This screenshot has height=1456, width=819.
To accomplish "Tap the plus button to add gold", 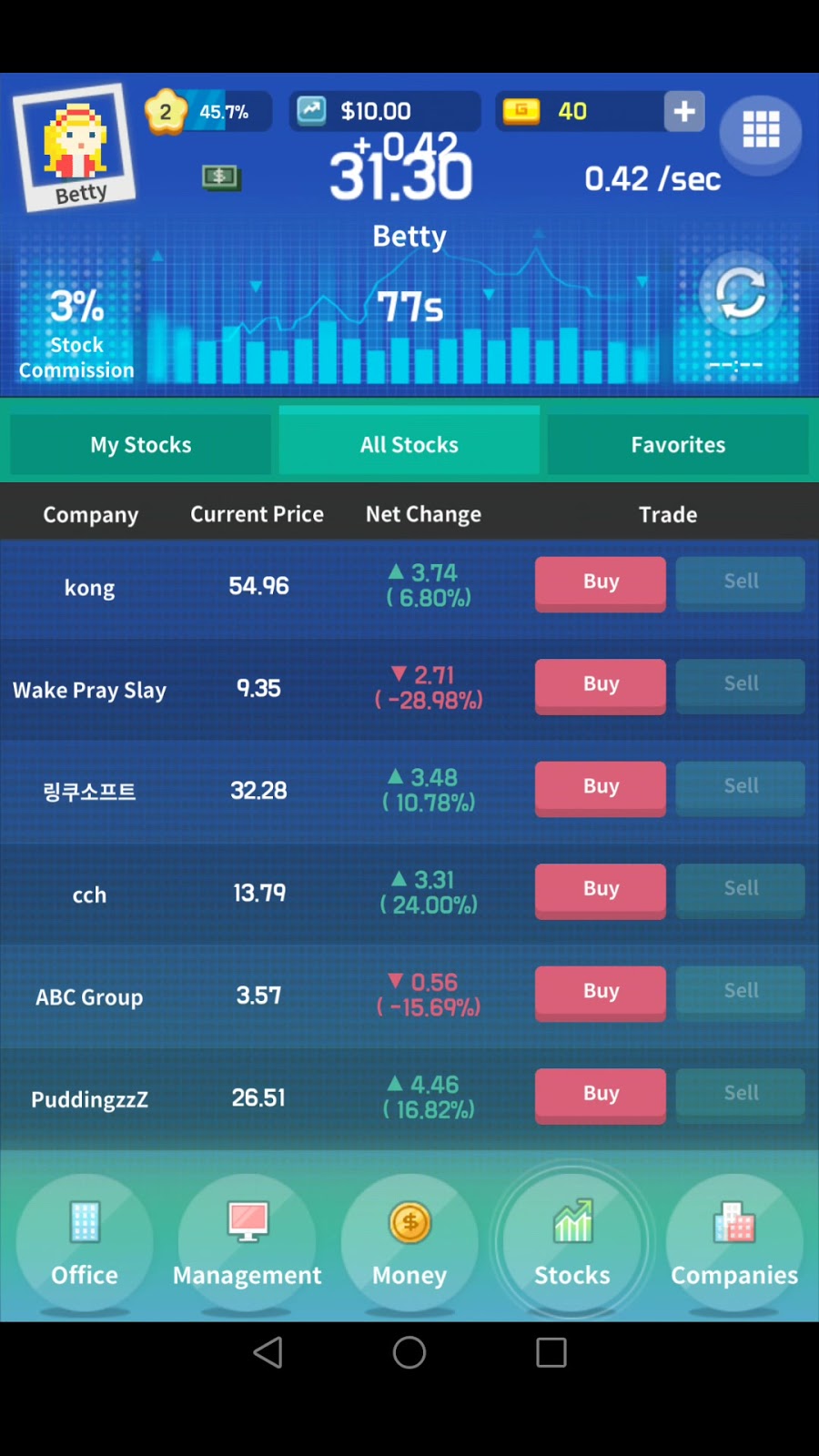I will (684, 111).
